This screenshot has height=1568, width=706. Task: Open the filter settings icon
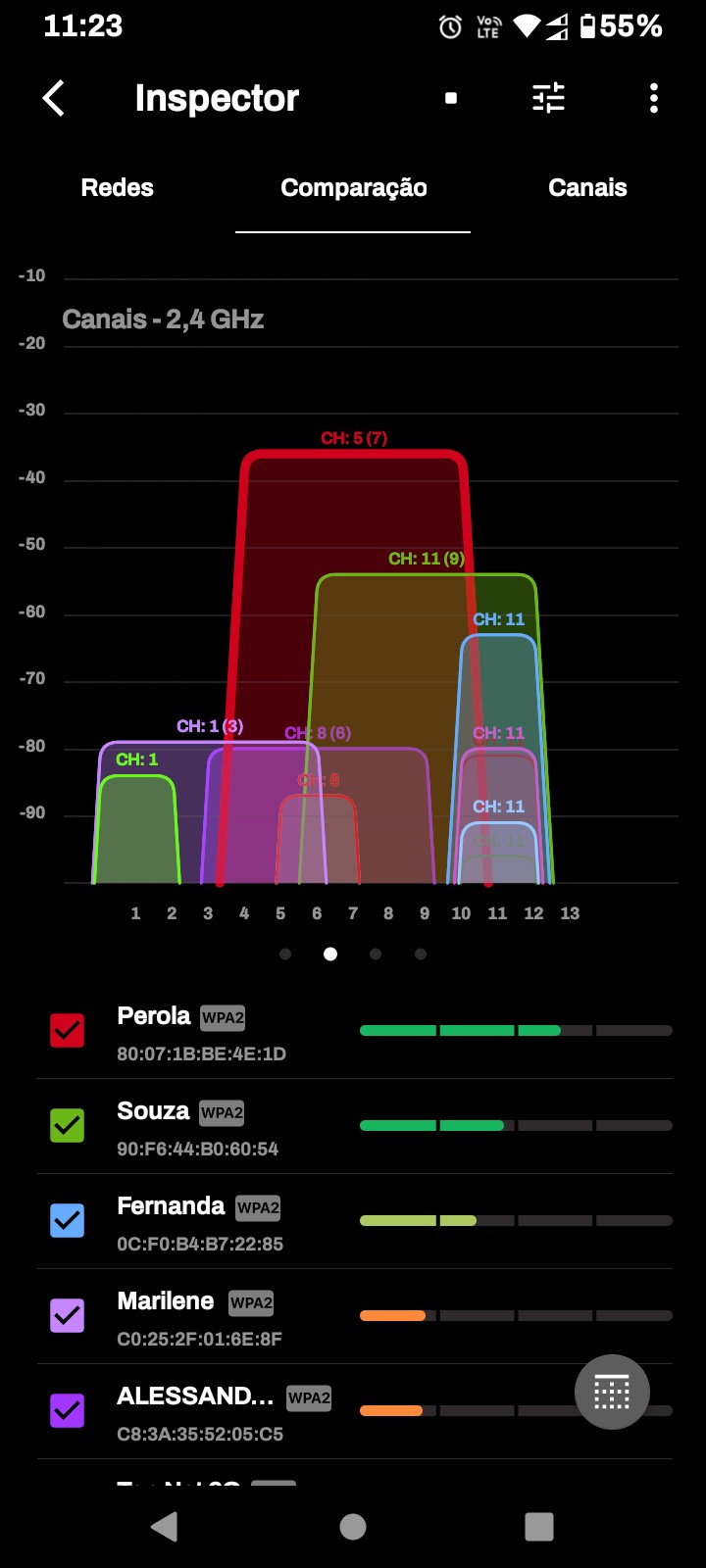(548, 98)
